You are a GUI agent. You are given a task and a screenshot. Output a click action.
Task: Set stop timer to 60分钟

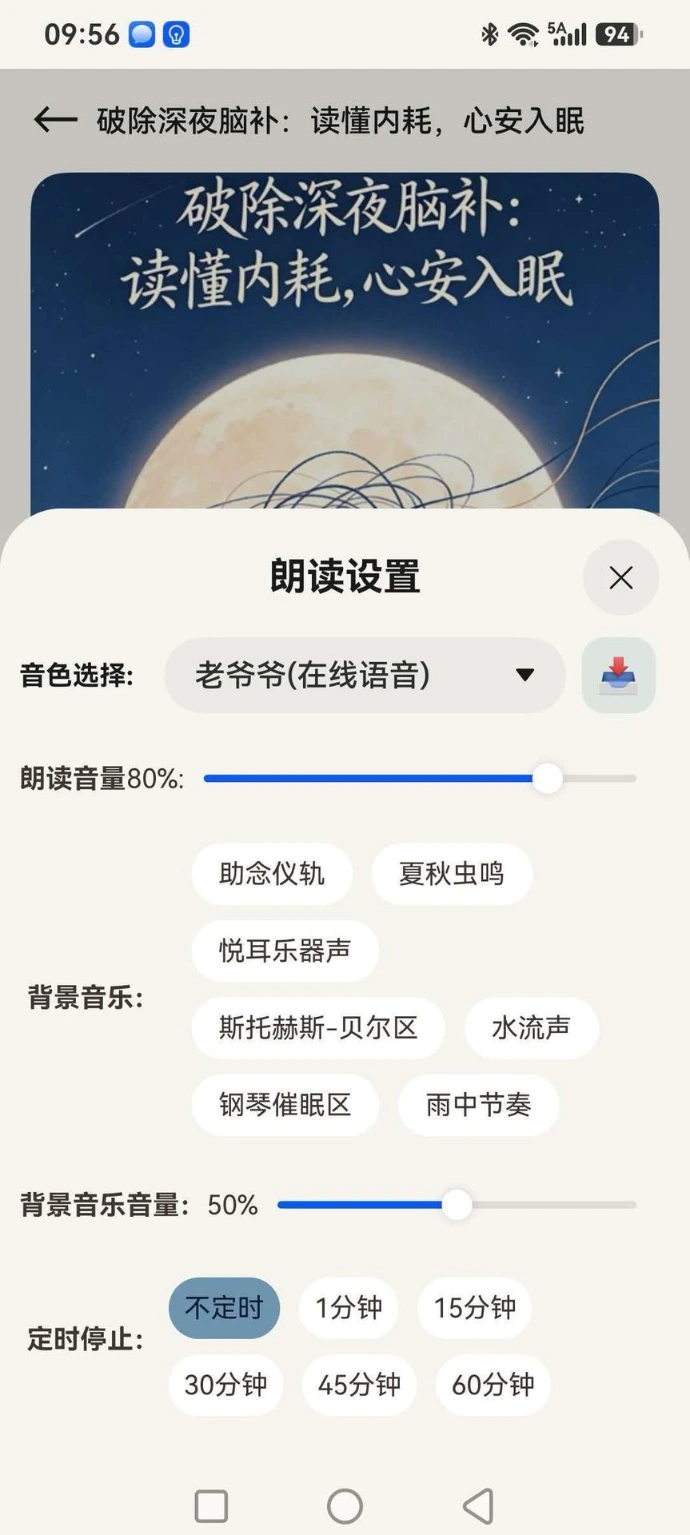pyautogui.click(x=493, y=1385)
